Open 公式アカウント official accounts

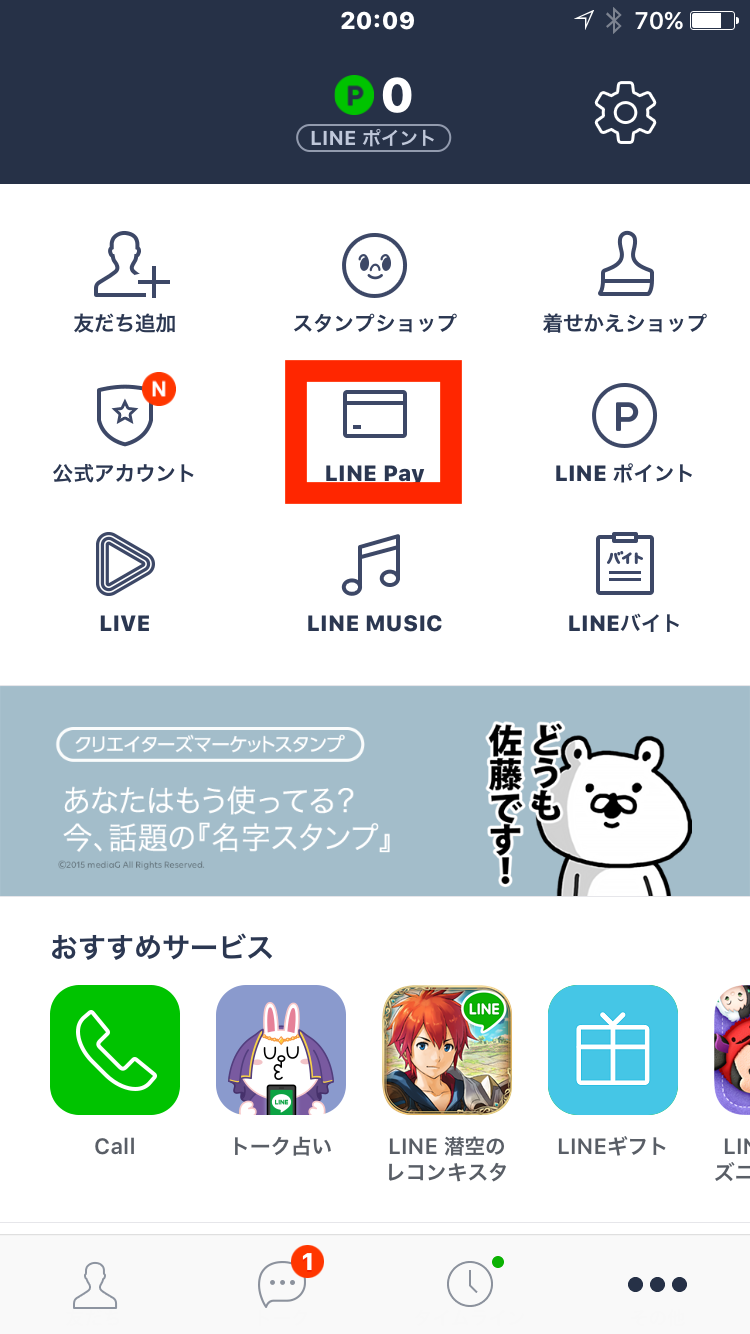124,432
